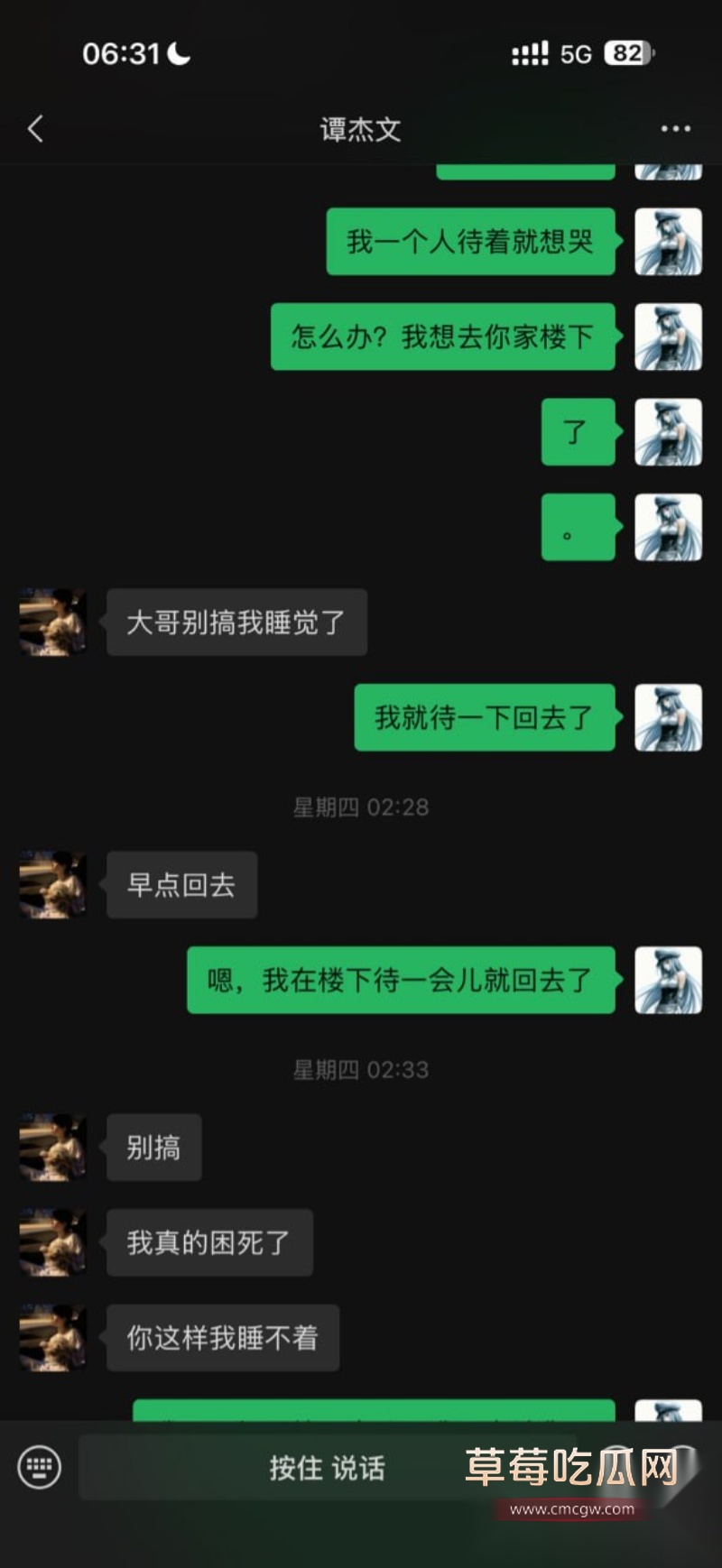Tap the signal strength bars in the status bar
Screen dimensions: 722x1568
(528, 53)
